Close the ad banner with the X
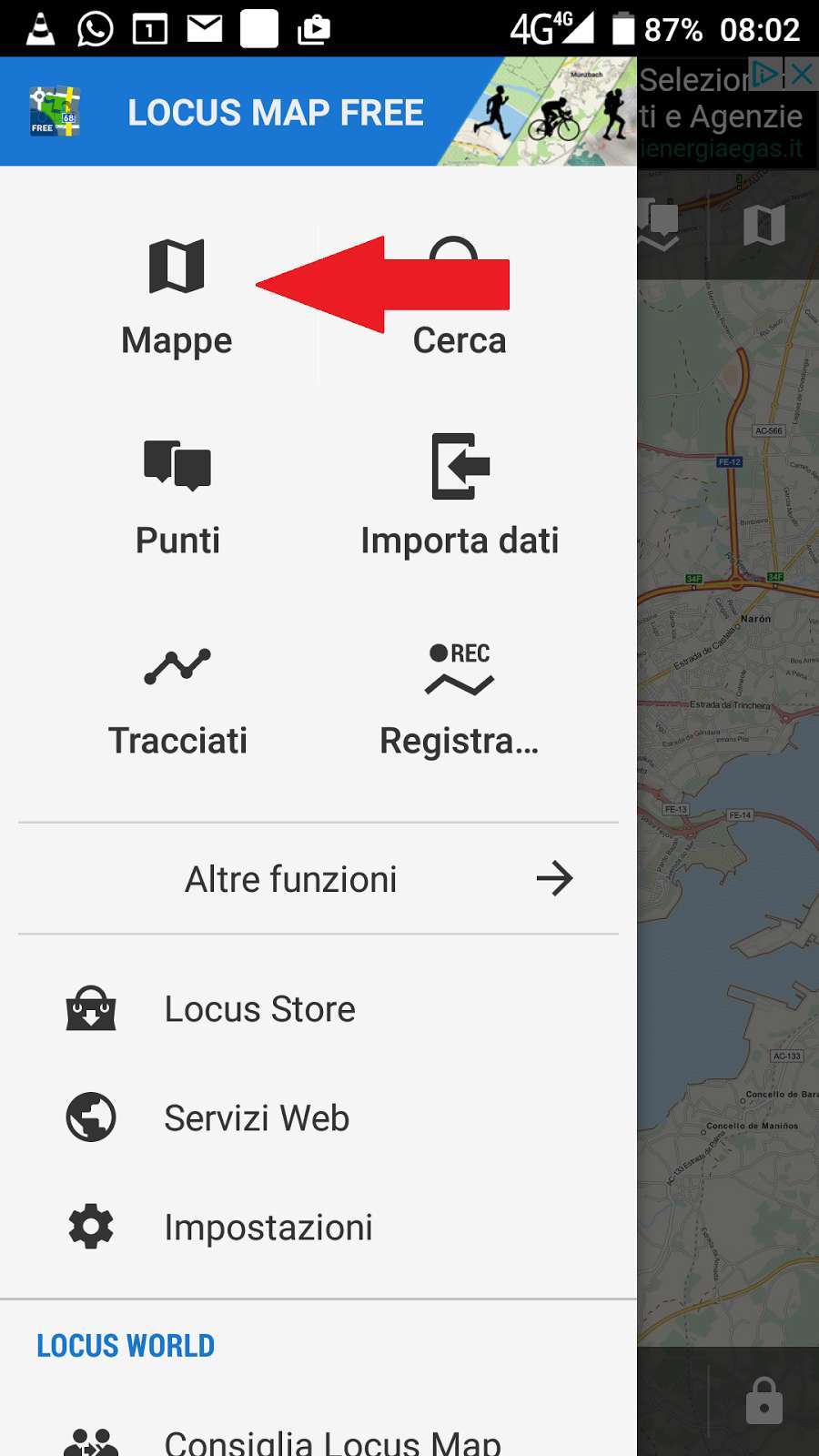Image resolution: width=819 pixels, height=1456 pixels. point(801,75)
